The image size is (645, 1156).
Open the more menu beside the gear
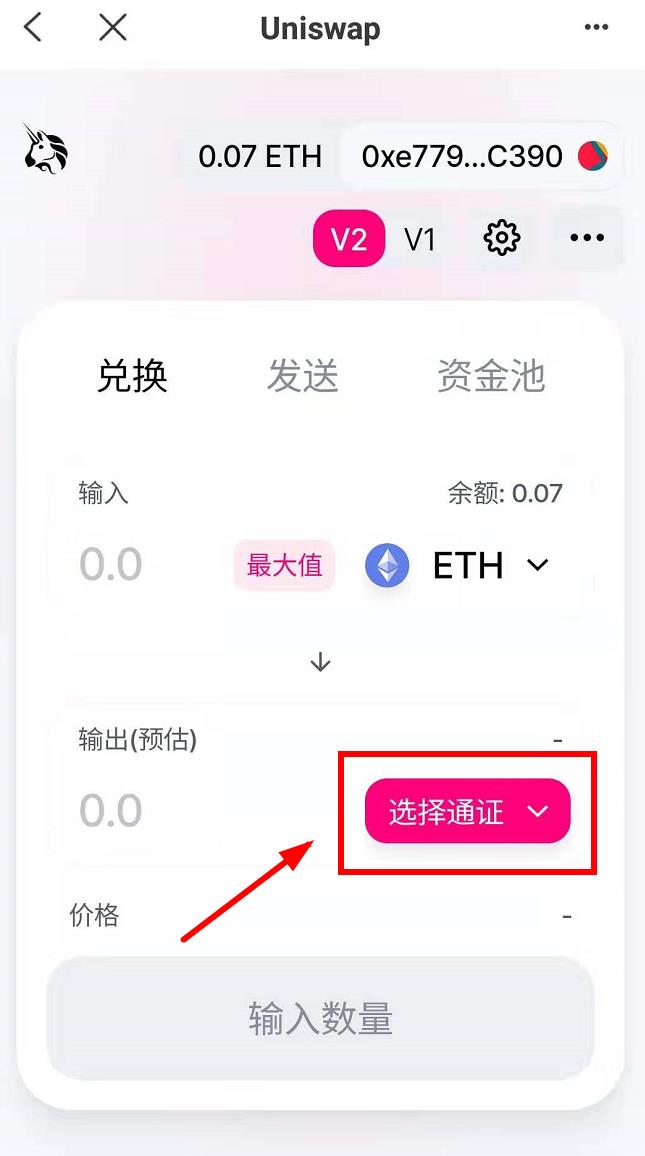(586, 238)
